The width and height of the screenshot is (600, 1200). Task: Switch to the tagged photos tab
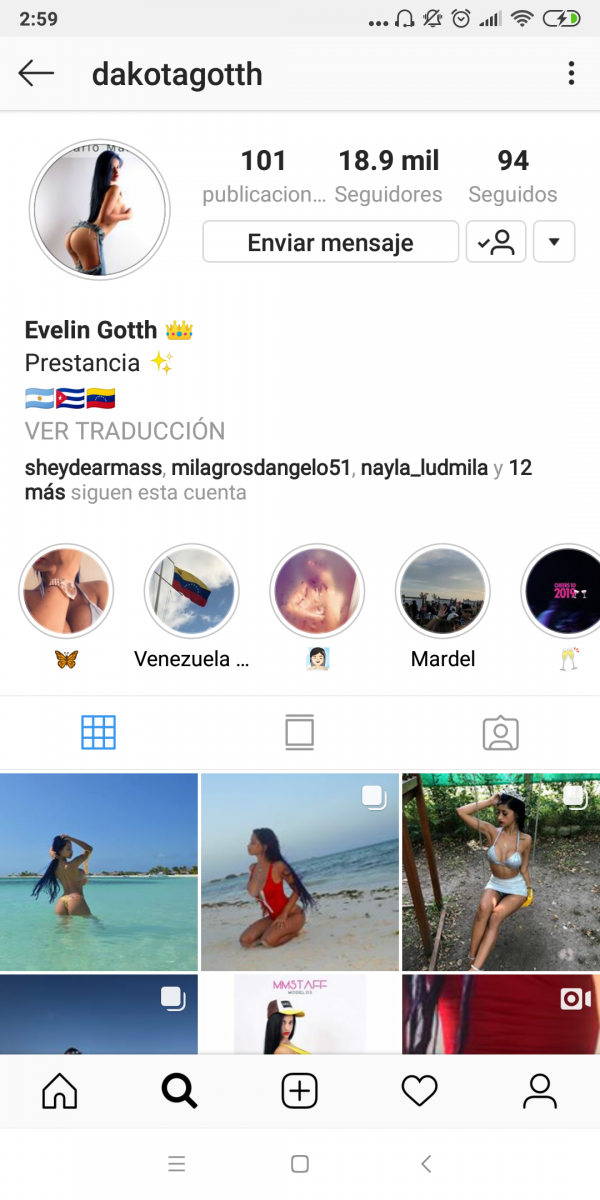pos(500,733)
